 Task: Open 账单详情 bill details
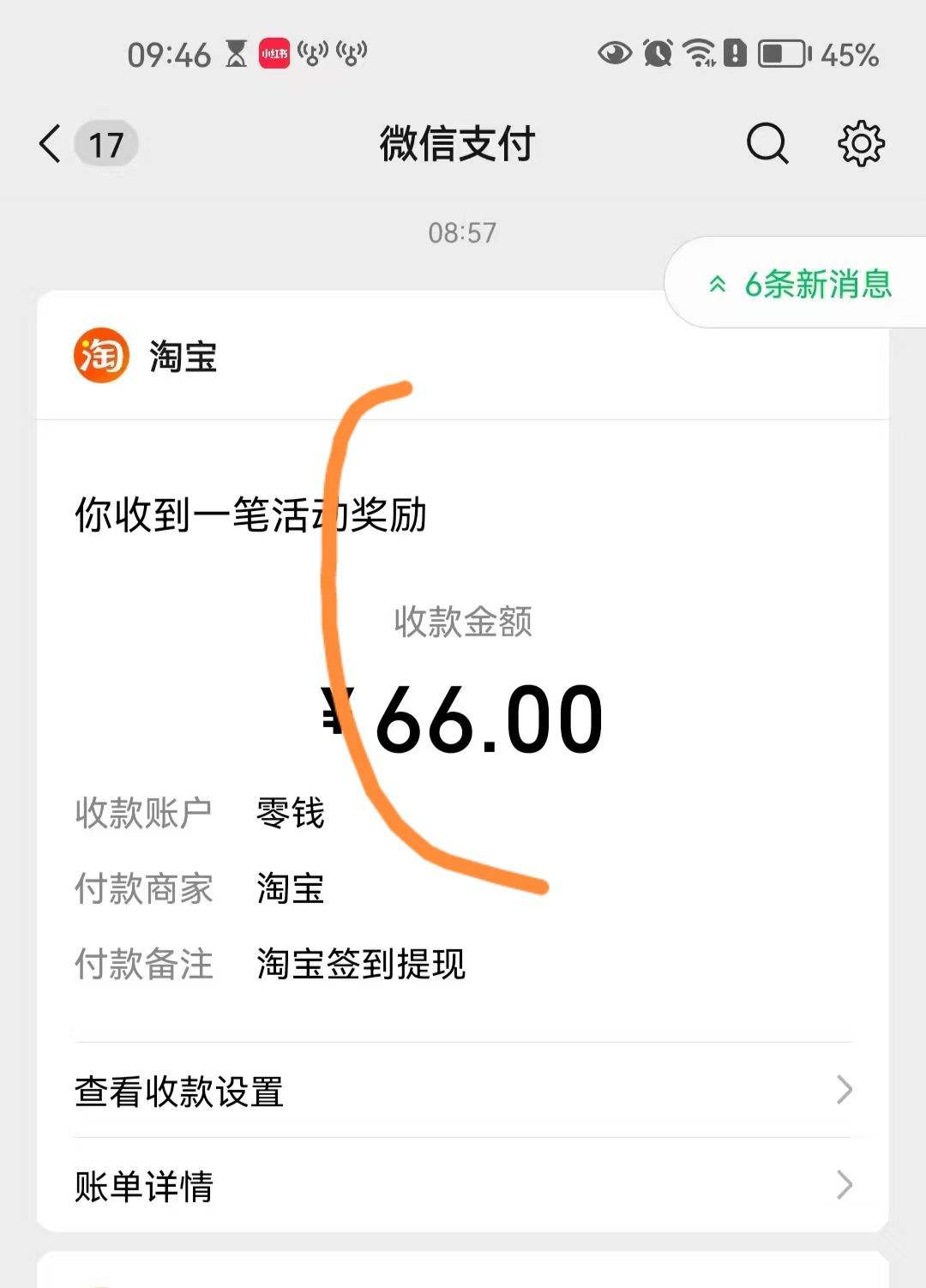pos(143,1186)
